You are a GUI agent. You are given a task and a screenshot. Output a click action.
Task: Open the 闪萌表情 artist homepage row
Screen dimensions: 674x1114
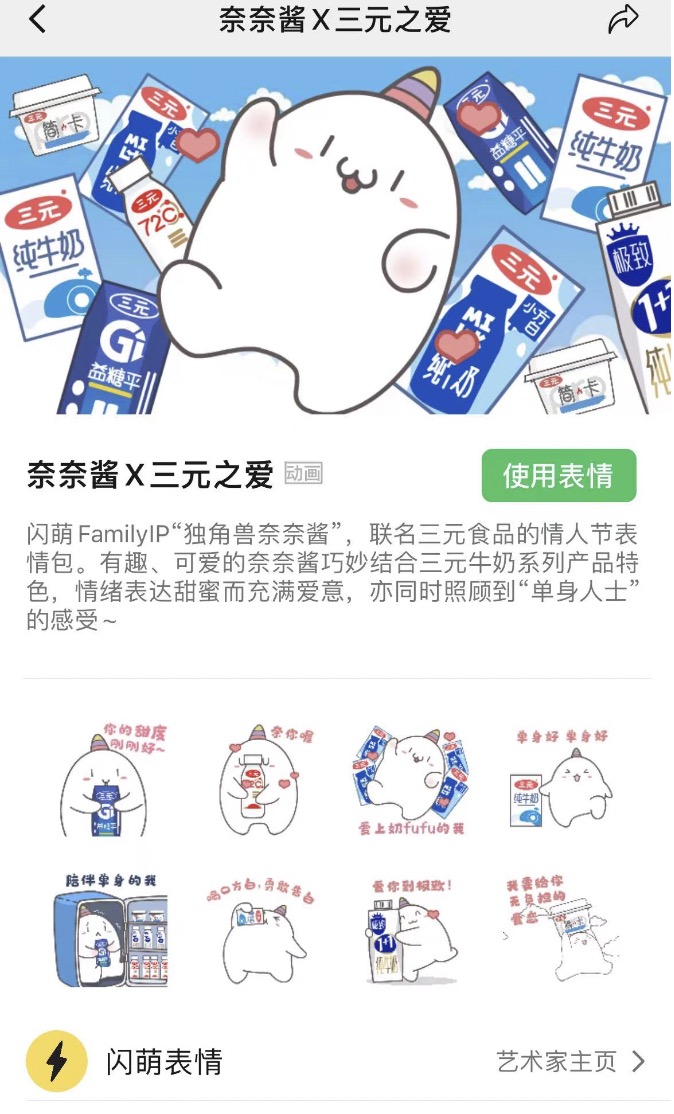[x=337, y=1061]
